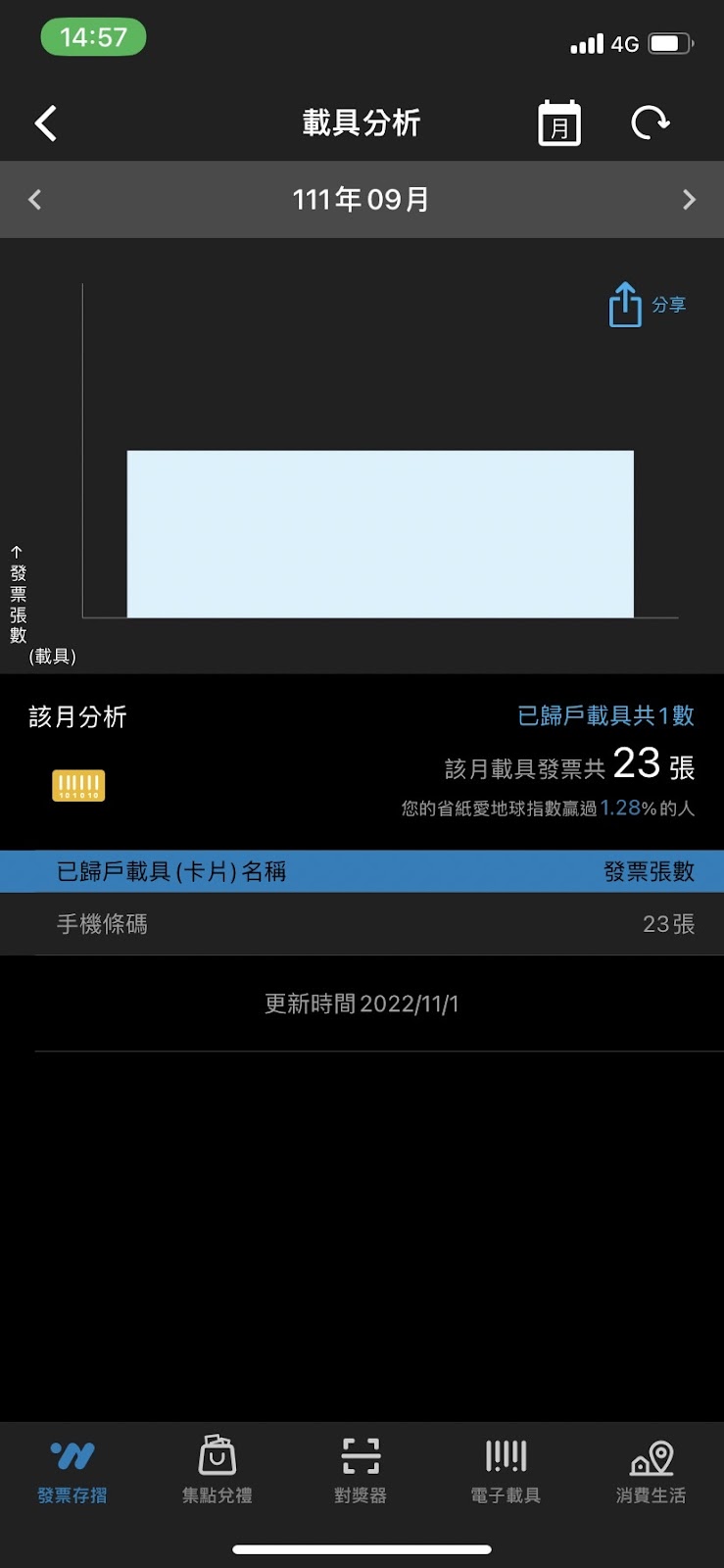Go back from 載具分析 screen
Image resolution: width=724 pixels, height=1568 pixels.
coord(45,123)
